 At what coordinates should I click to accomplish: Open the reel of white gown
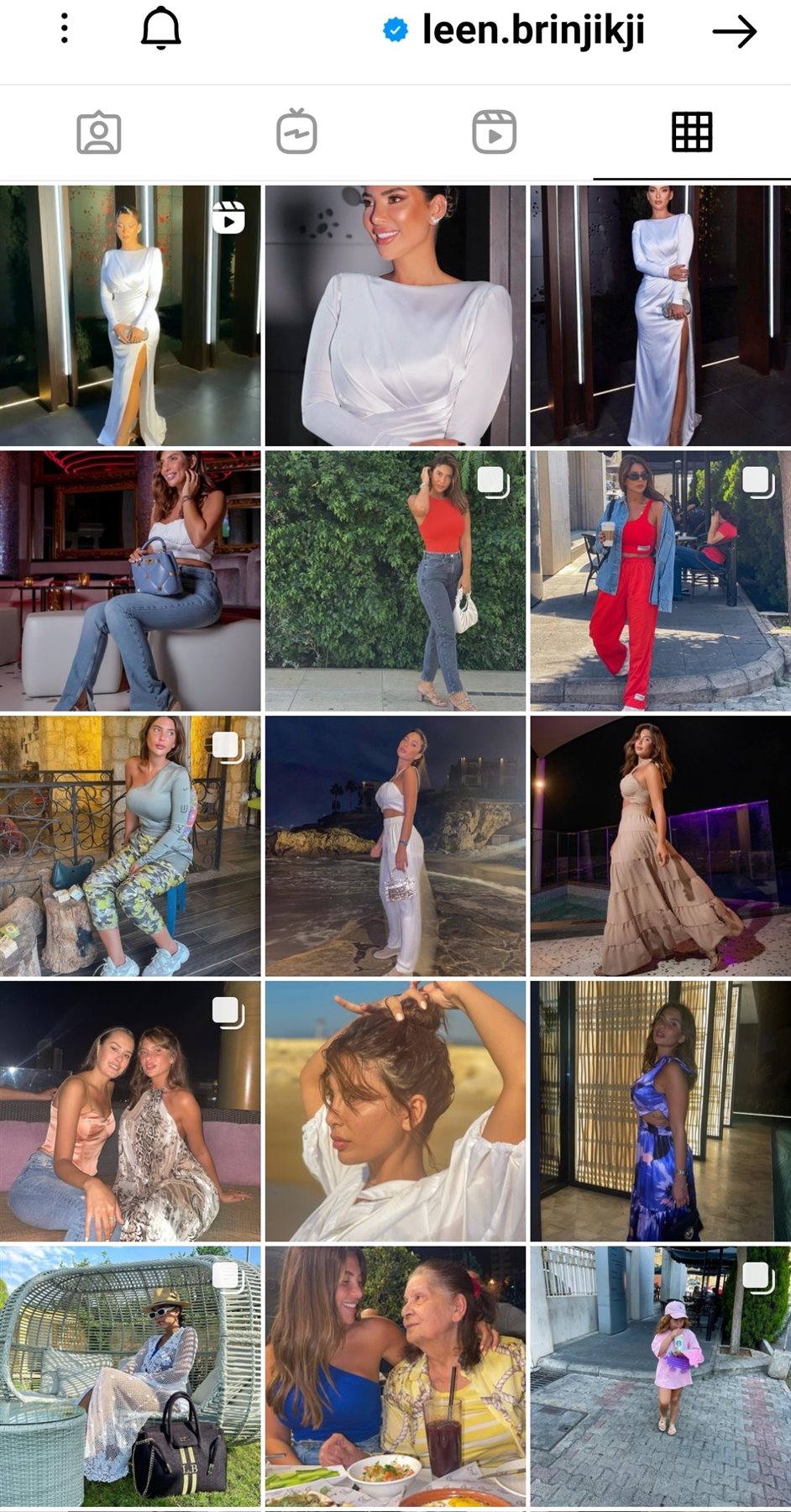[x=130, y=316]
